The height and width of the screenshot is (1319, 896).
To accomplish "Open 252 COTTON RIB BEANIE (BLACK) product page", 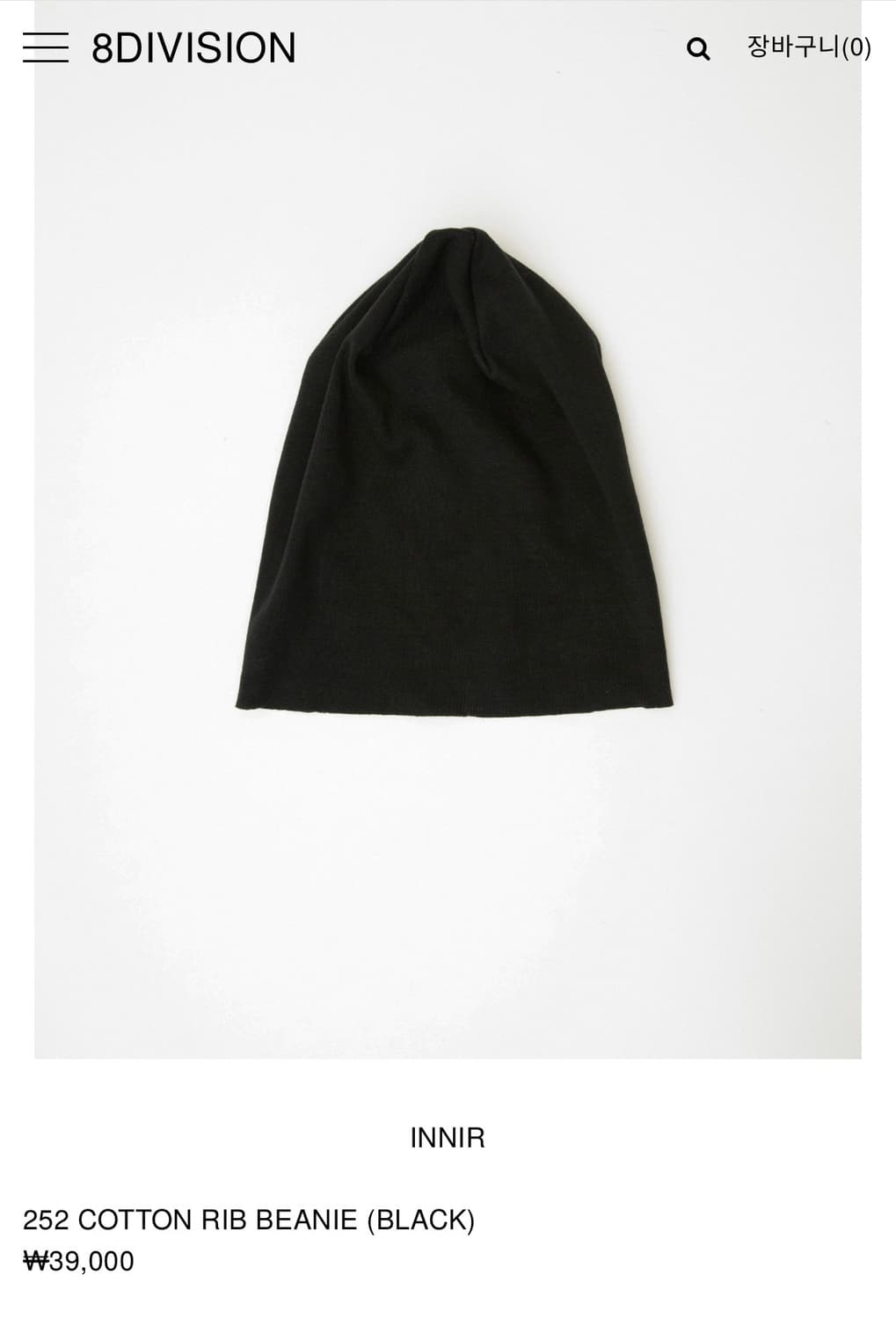I will pyautogui.click(x=251, y=1220).
